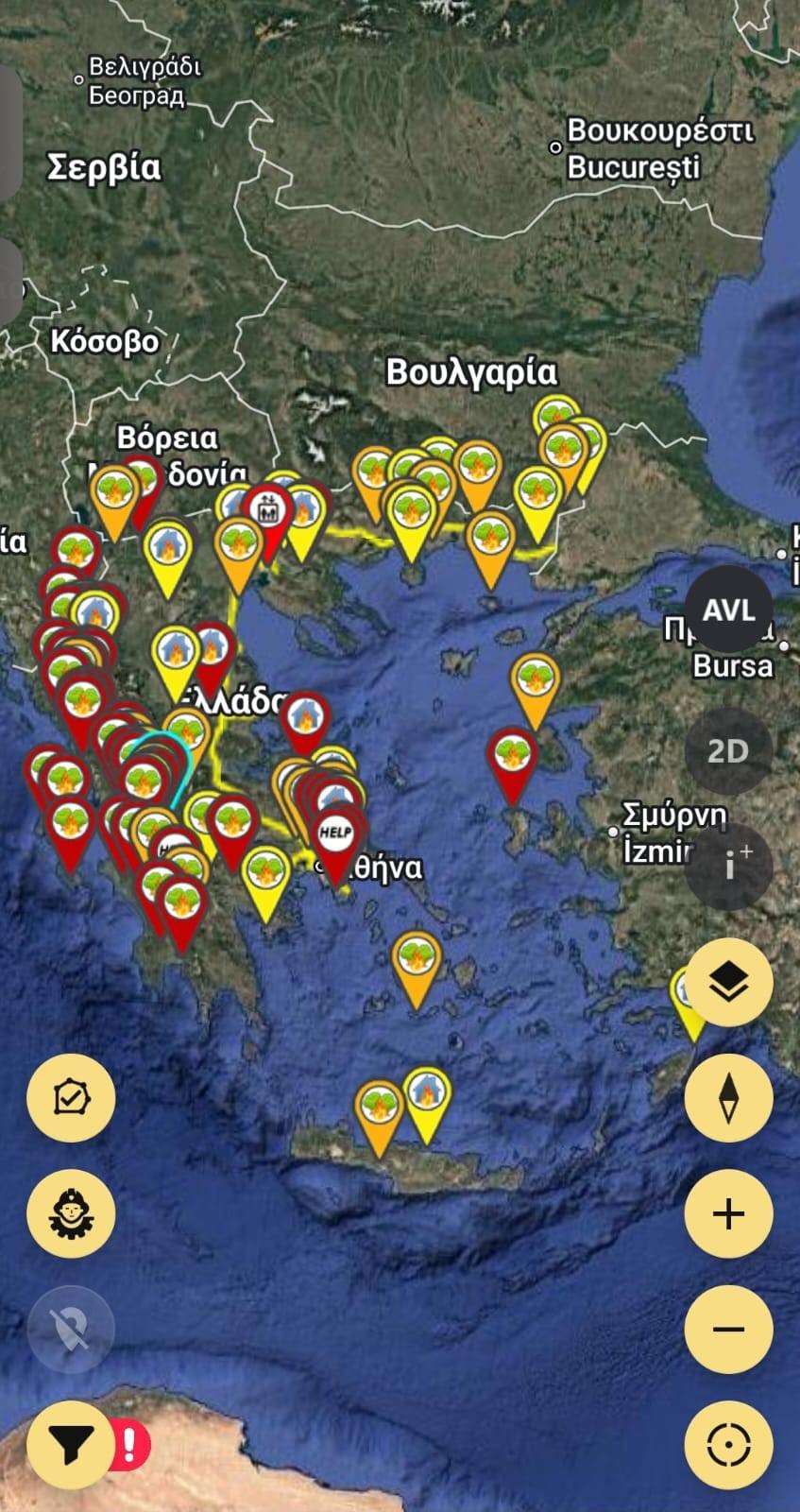Select the red HELP marker near Αθήνα
The height and width of the screenshot is (1512, 800).
(335, 833)
